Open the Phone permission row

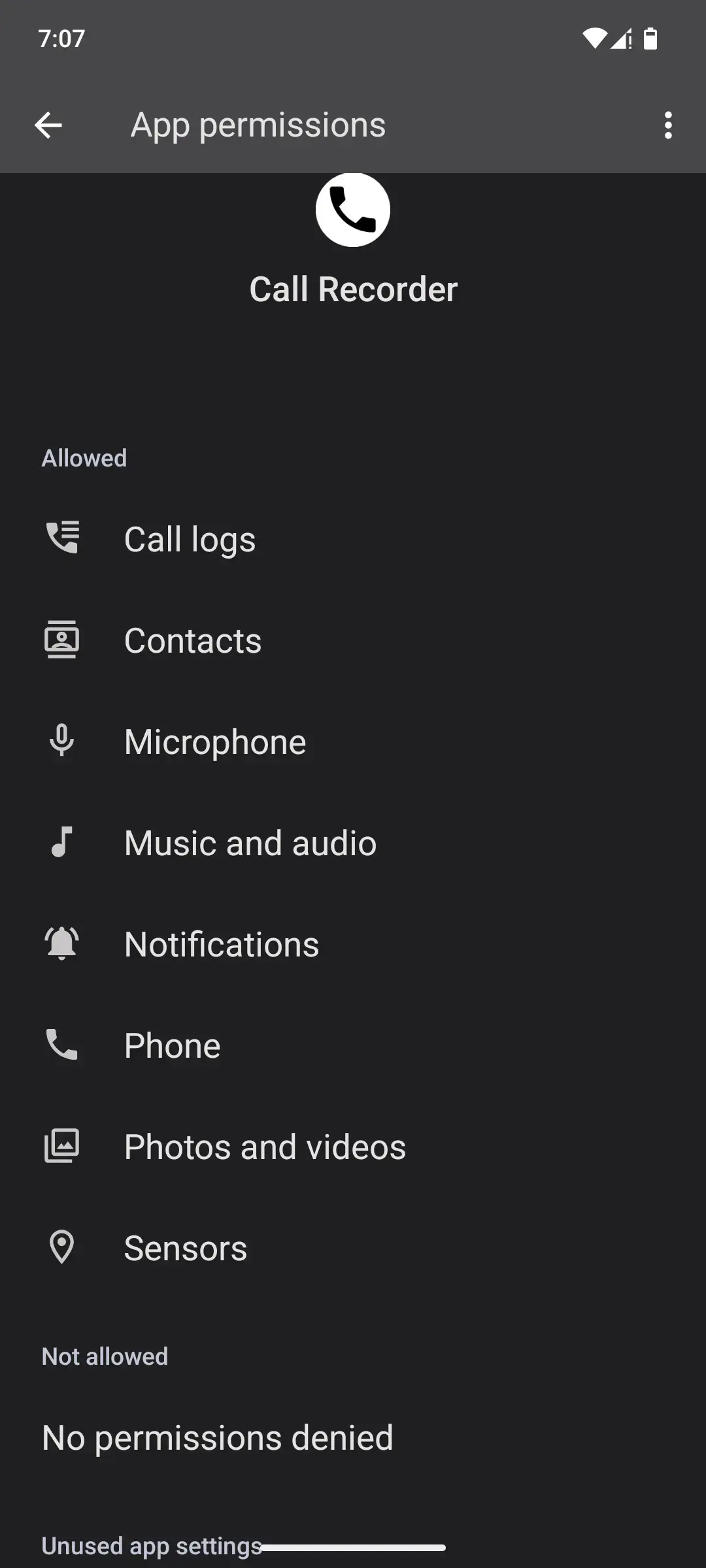pos(353,1045)
